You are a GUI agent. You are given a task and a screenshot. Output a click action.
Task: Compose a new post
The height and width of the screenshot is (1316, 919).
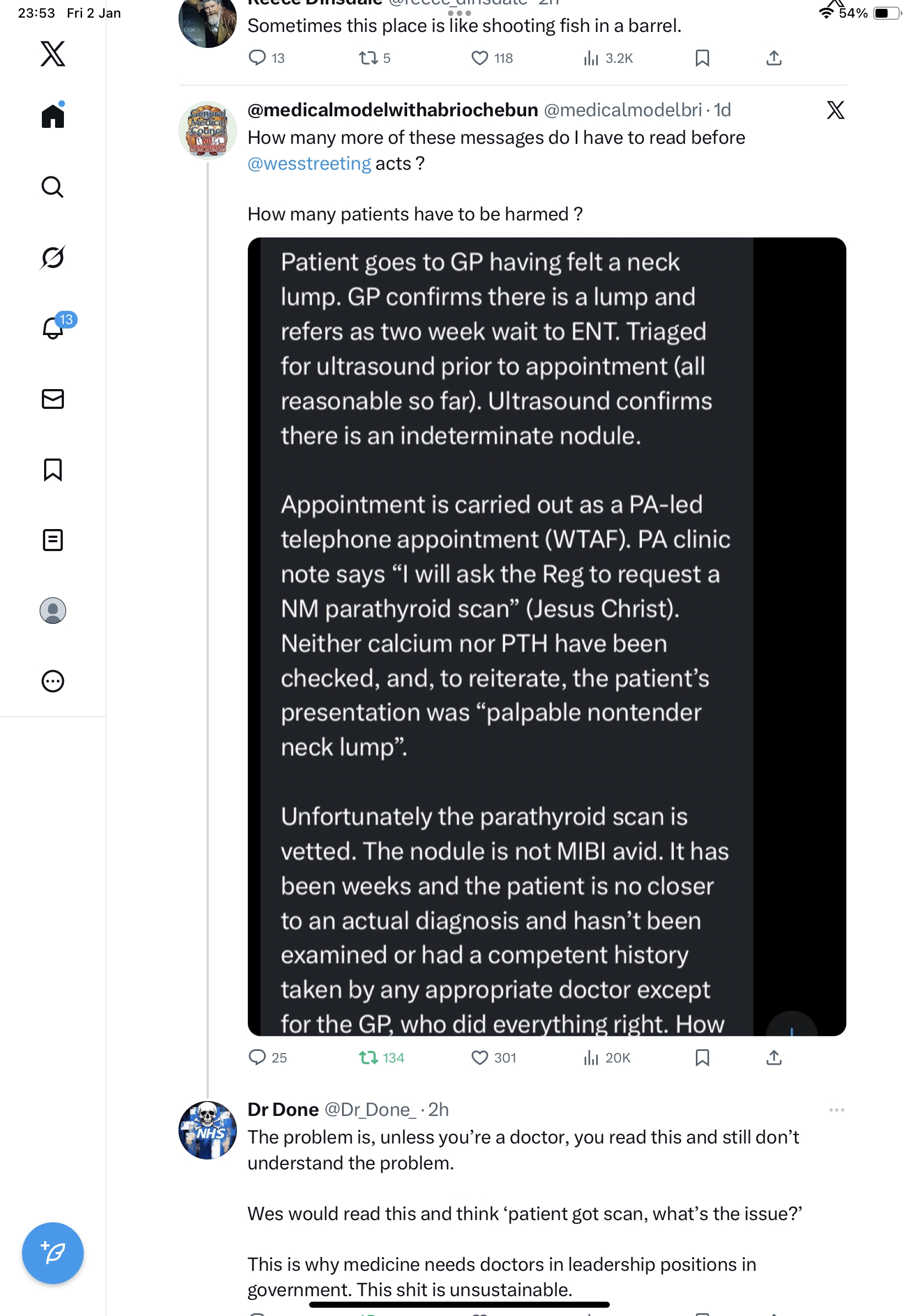[53, 1253]
